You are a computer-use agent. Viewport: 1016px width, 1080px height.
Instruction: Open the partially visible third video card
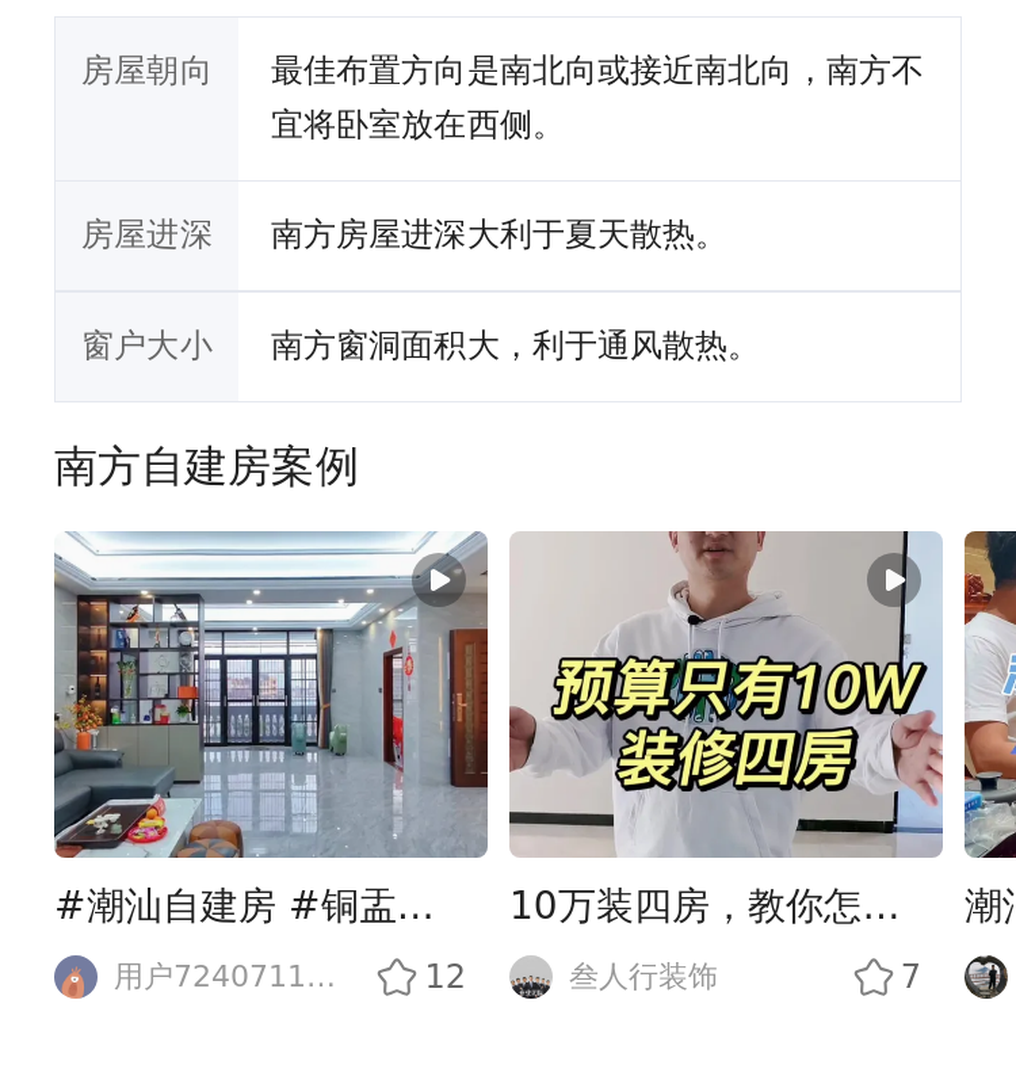pyautogui.click(x=990, y=694)
